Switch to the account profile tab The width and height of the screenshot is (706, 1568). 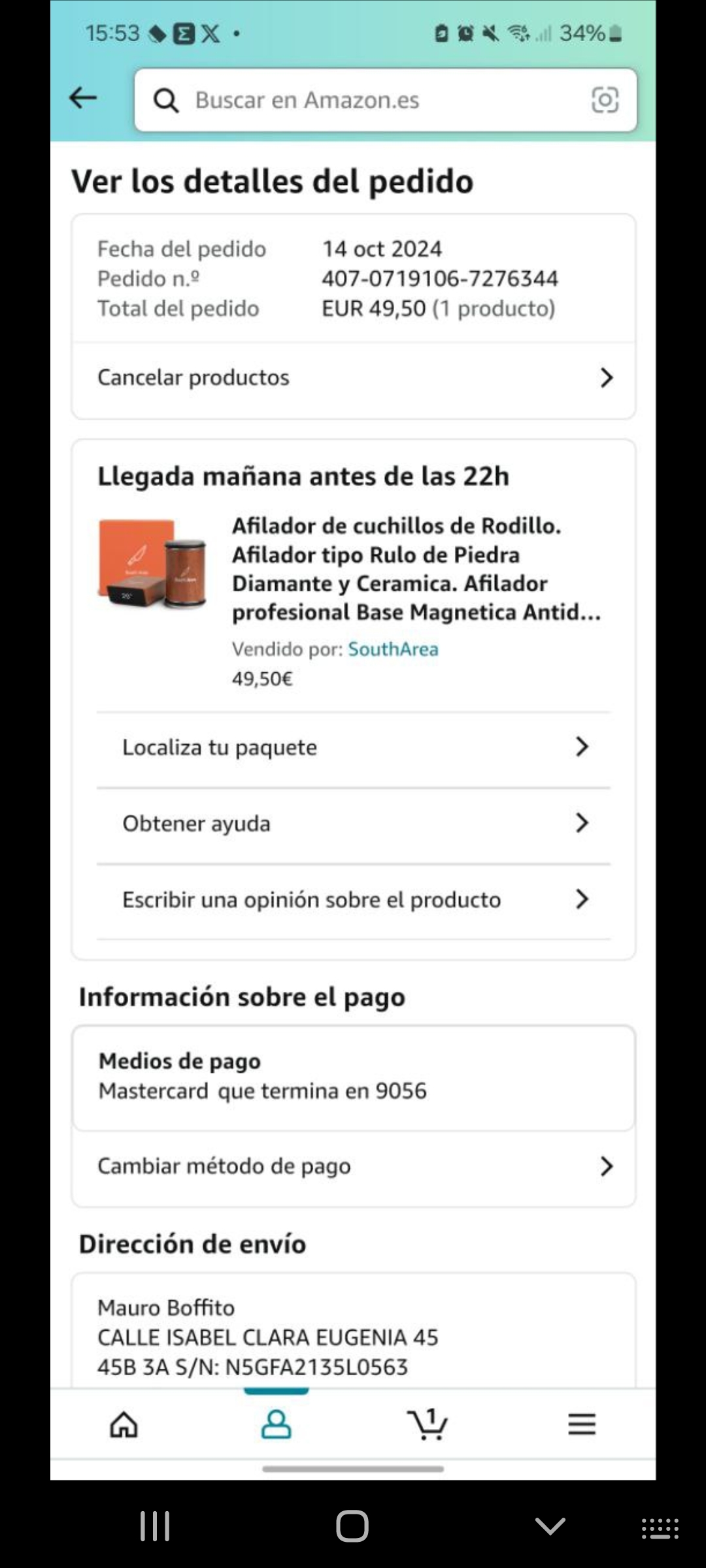pyautogui.click(x=276, y=1424)
